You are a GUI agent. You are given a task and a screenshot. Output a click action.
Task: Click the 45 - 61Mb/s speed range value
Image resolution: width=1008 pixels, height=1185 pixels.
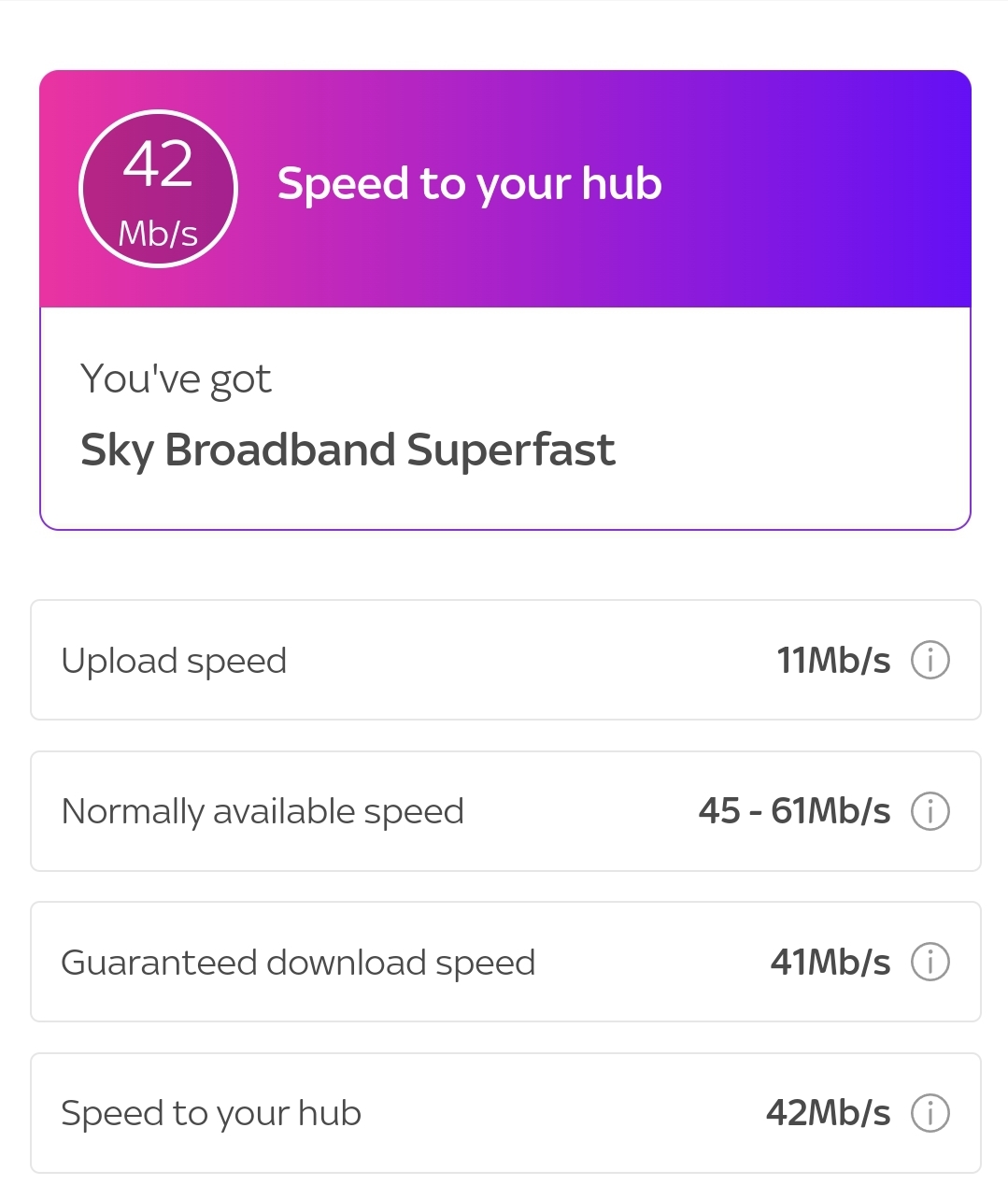tap(795, 811)
